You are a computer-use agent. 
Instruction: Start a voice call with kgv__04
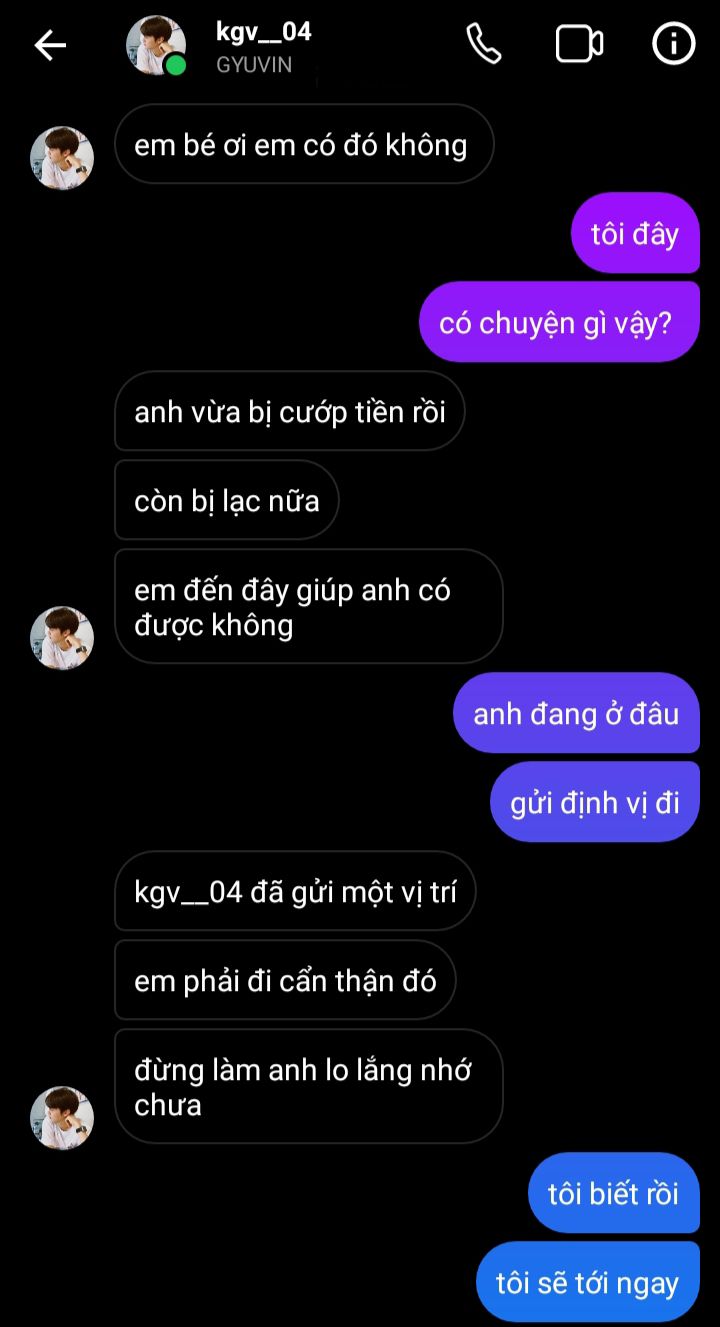coord(484,44)
